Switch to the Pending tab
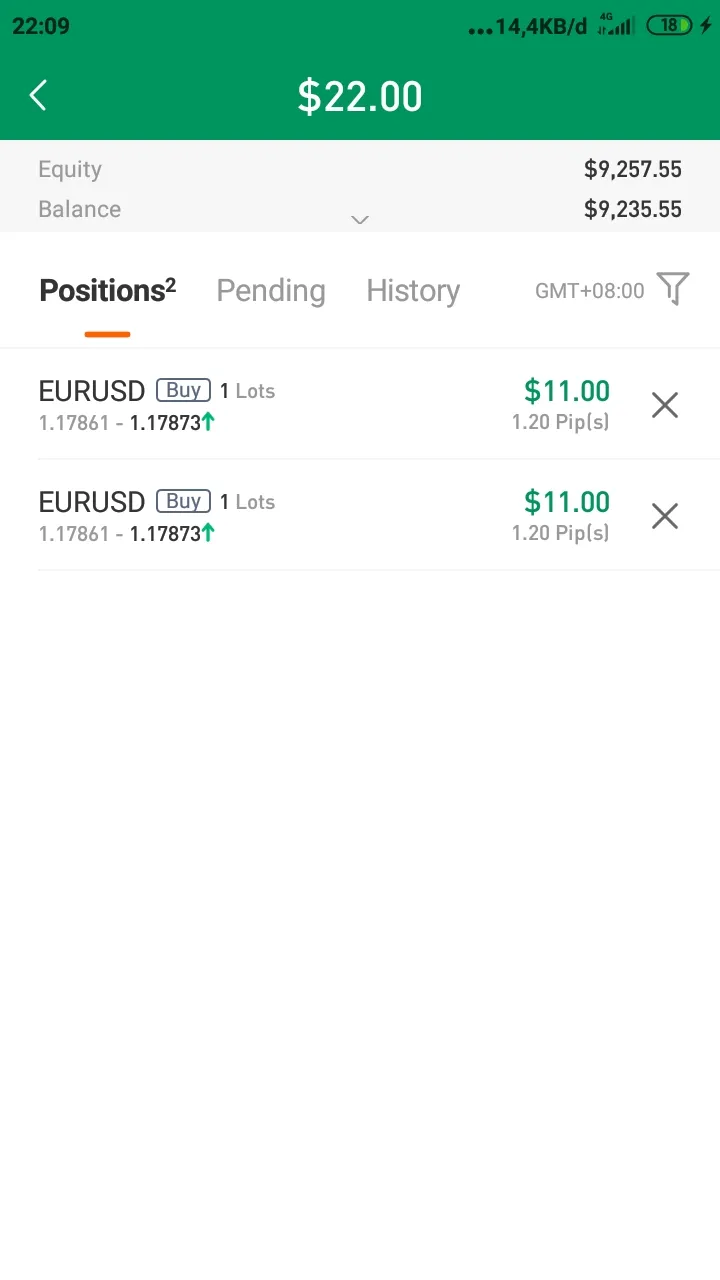Viewport: 720px width, 1280px height. (x=271, y=291)
